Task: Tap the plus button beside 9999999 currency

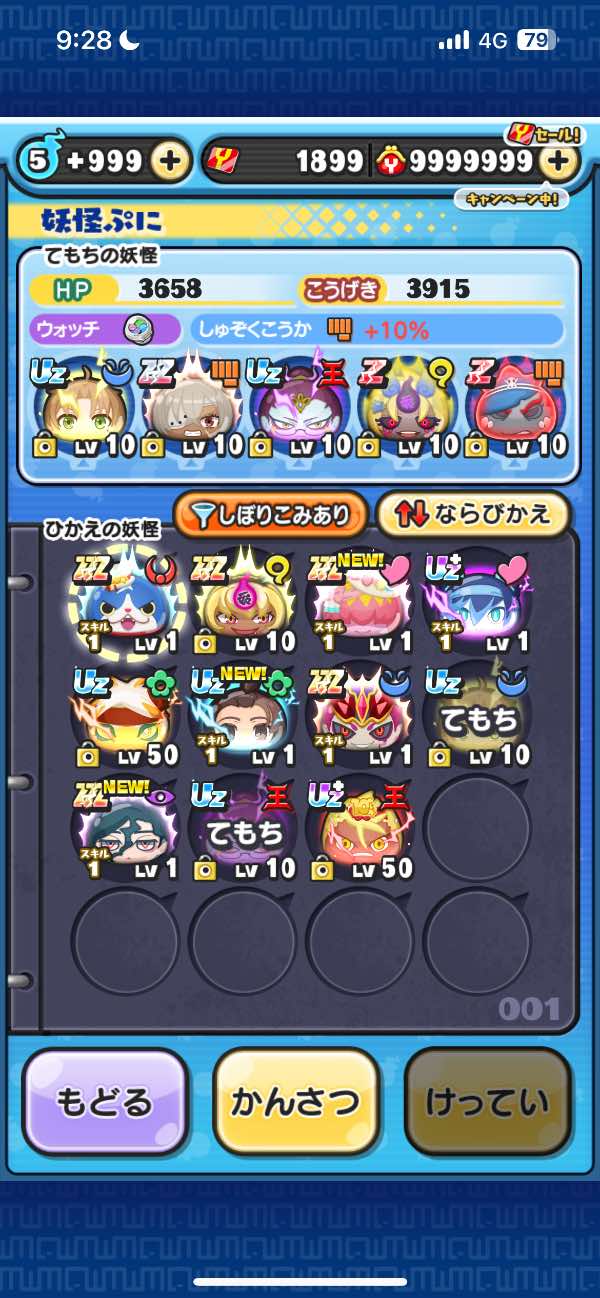Action: click(x=561, y=160)
